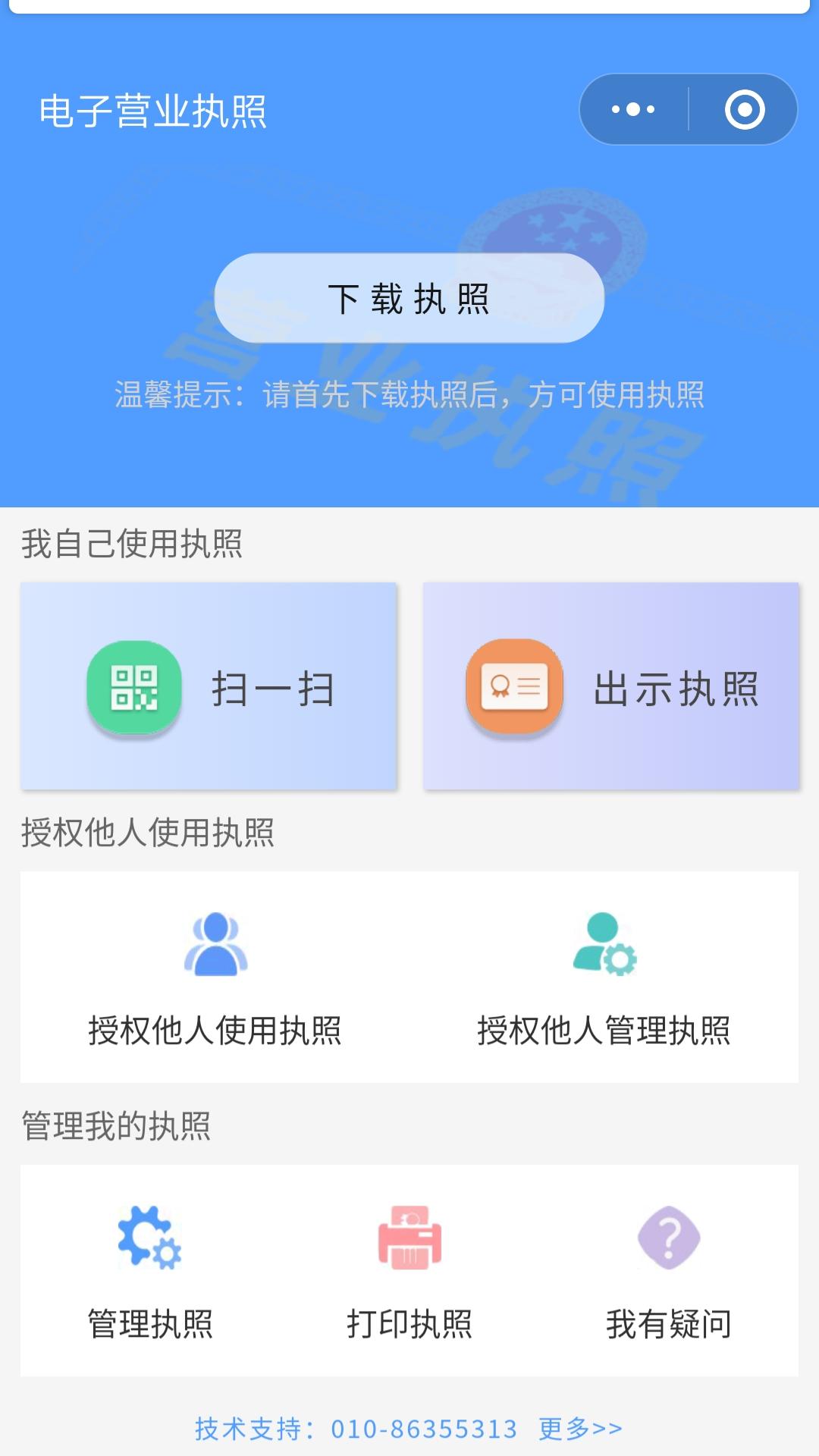Open the mini program more-options menu
Screen dimensions: 819x1456
tap(633, 109)
